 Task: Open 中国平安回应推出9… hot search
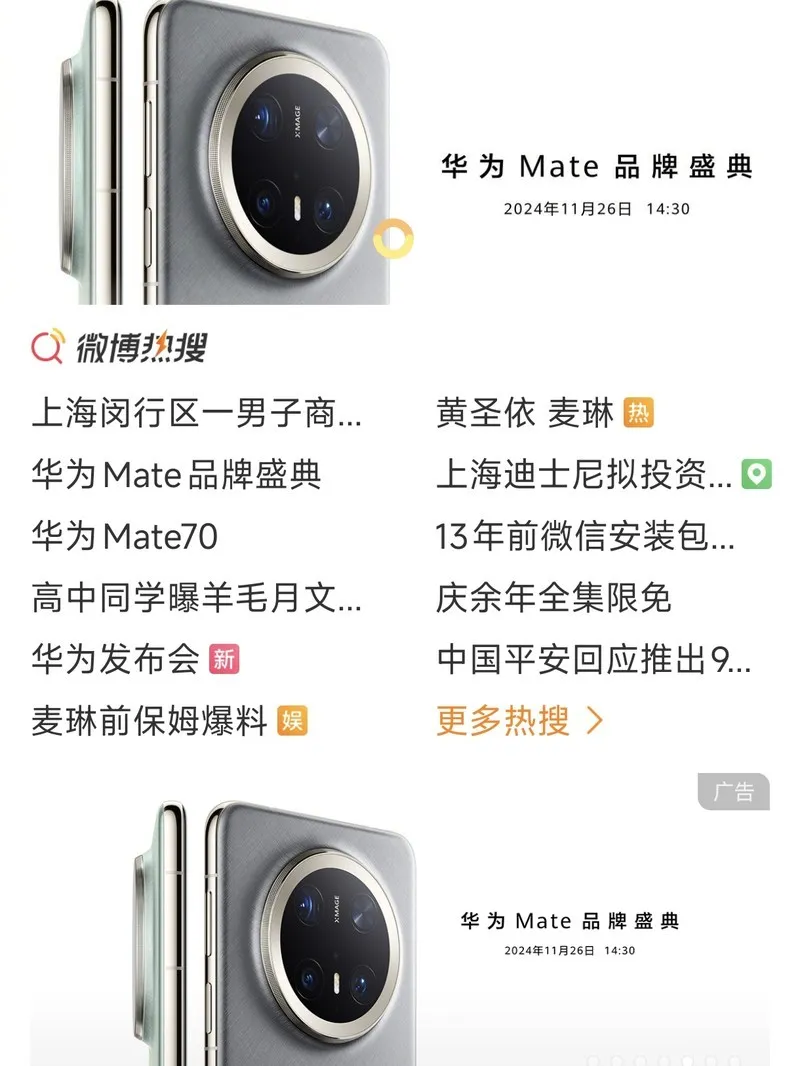pos(594,659)
